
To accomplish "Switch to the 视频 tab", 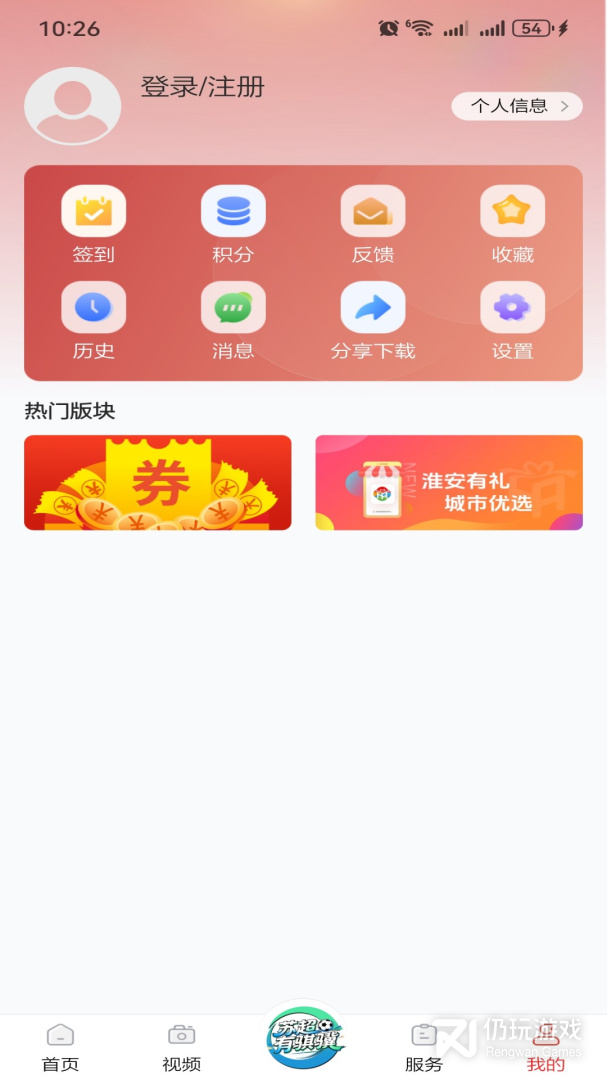I will pyautogui.click(x=181, y=1047).
